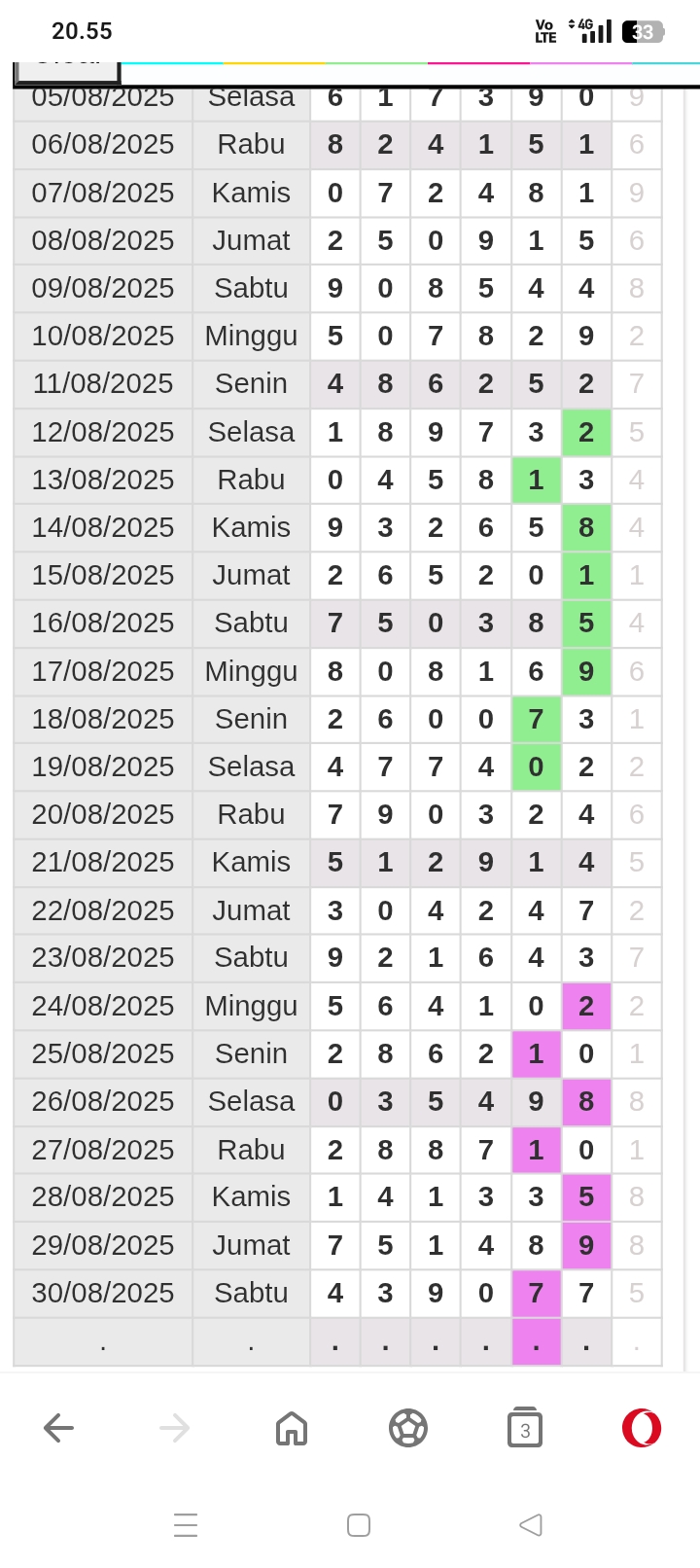
Task: Tap the system back button
Action: (x=531, y=1525)
